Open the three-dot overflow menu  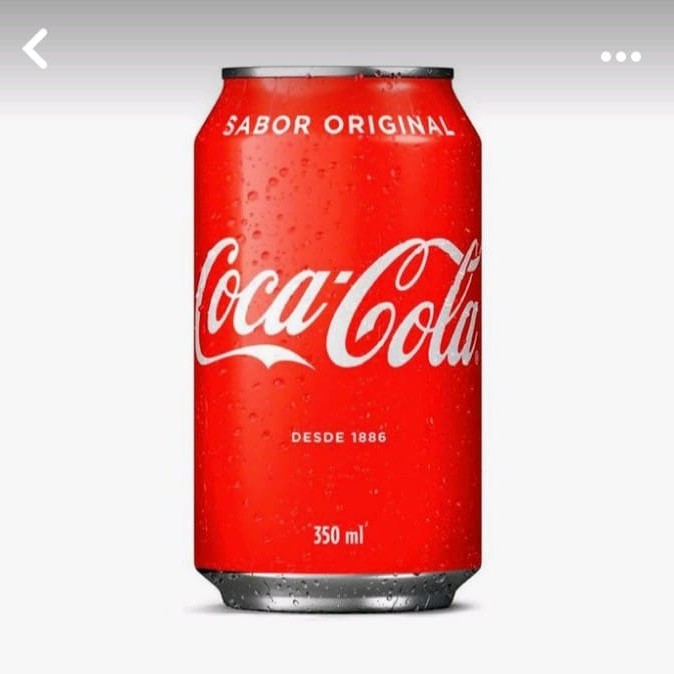point(620,56)
